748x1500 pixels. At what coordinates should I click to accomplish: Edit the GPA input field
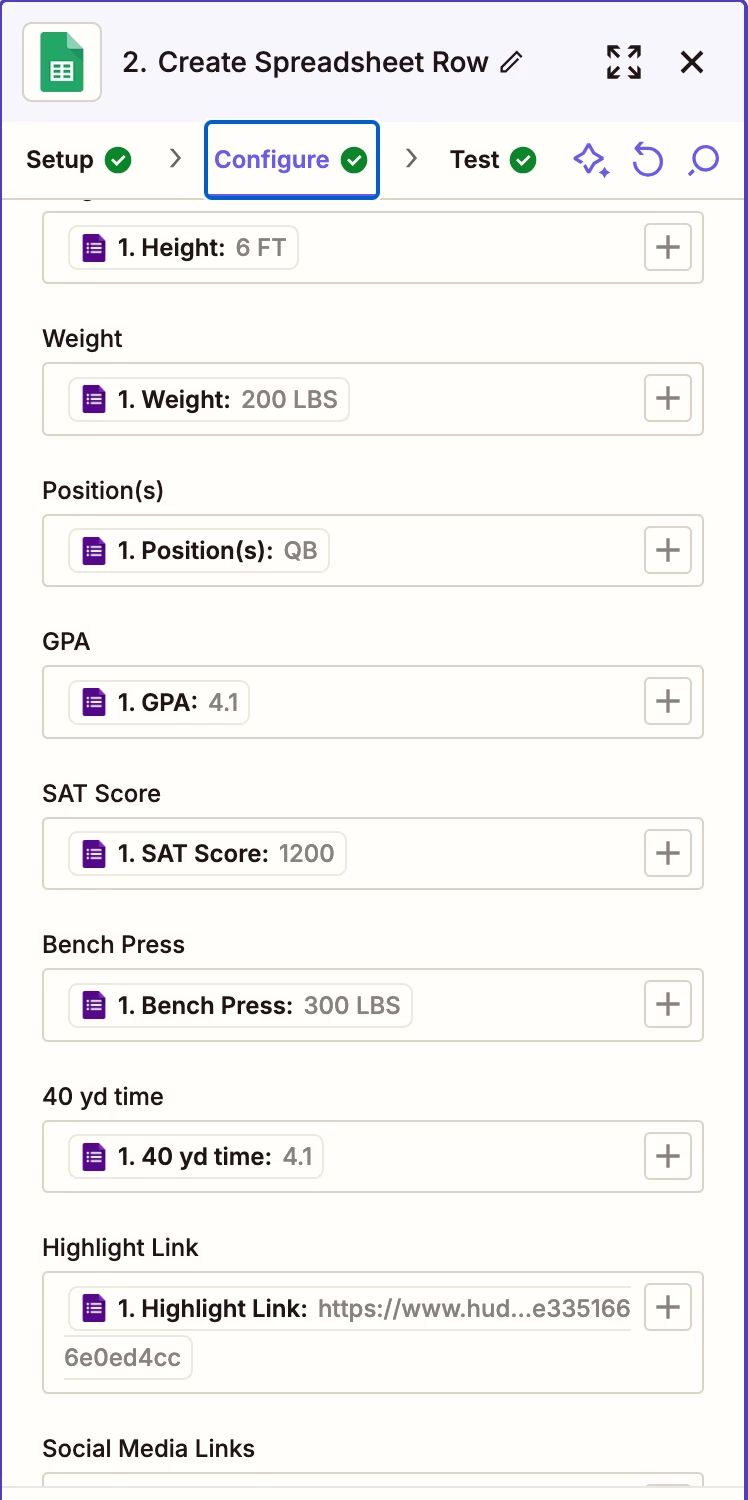[440, 702]
